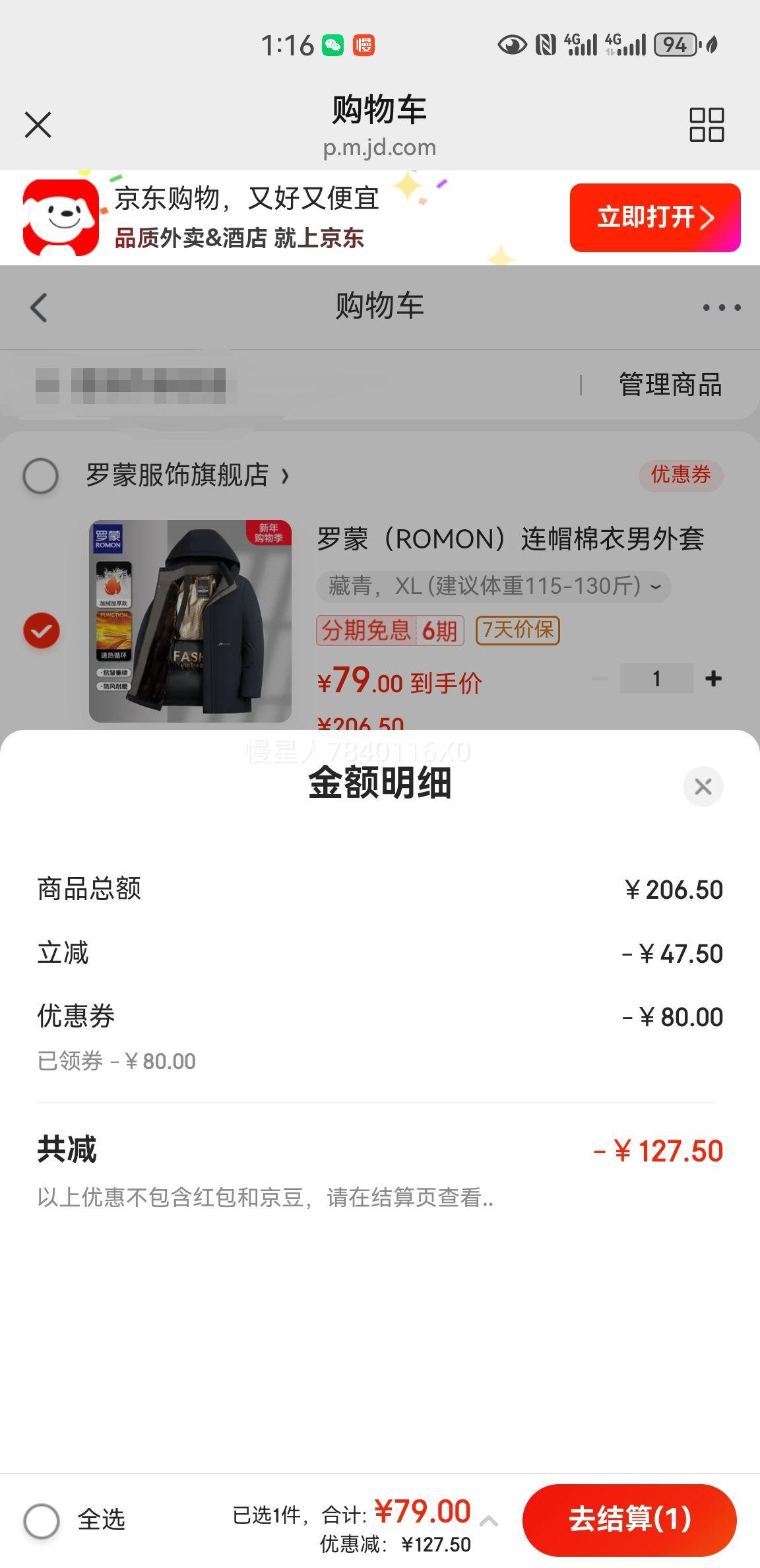This screenshot has width=760, height=1568.
Task: Uncheck the selected ROMON jacket item
Action: 42,630
